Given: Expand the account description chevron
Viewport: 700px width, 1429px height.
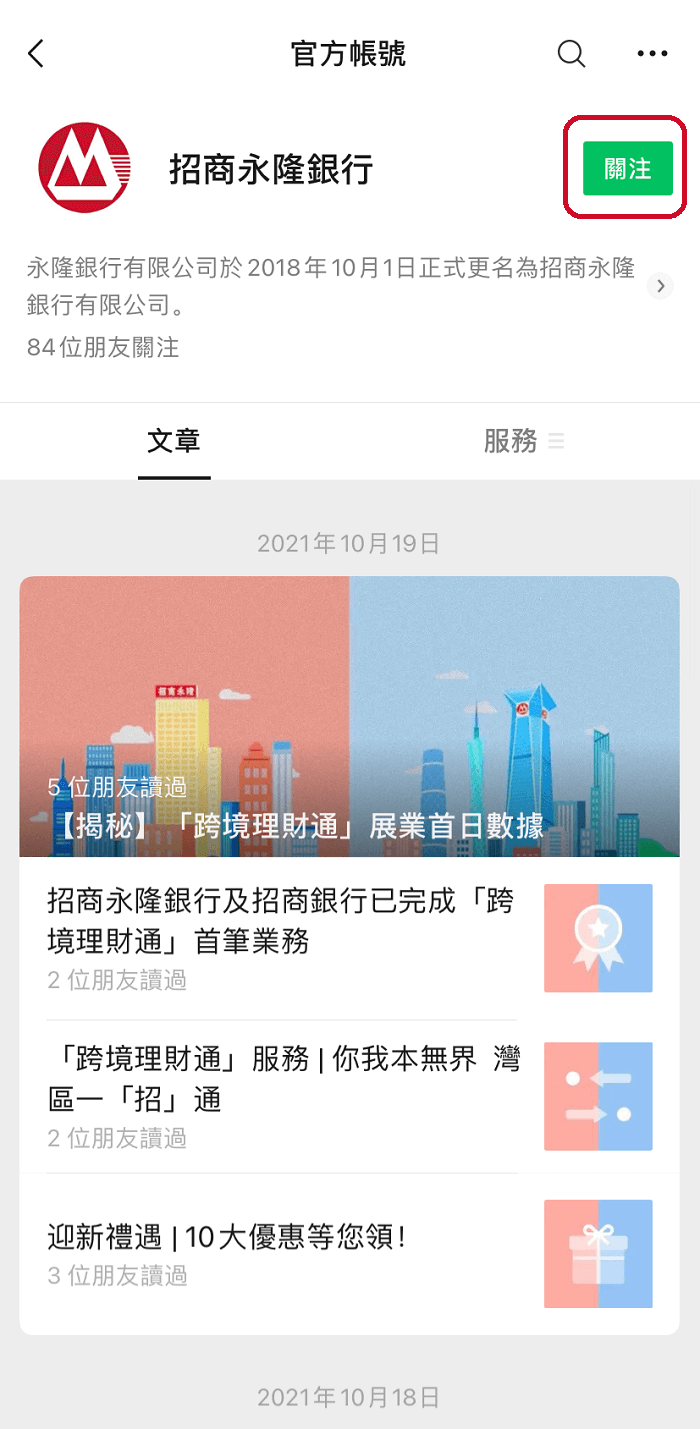Looking at the screenshot, I should [659, 287].
